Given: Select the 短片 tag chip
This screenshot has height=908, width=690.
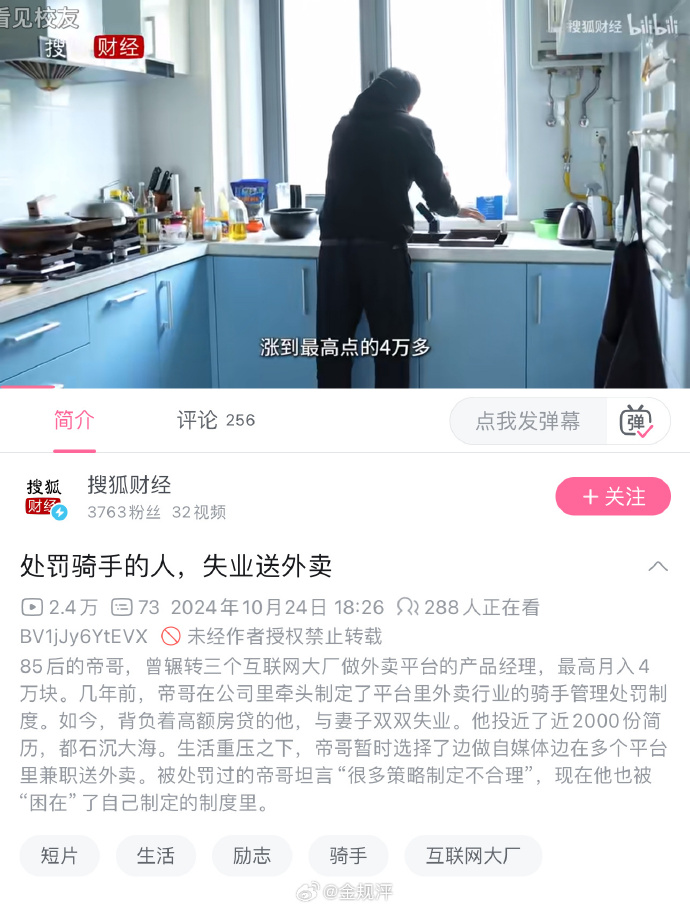Looking at the screenshot, I should (60, 856).
